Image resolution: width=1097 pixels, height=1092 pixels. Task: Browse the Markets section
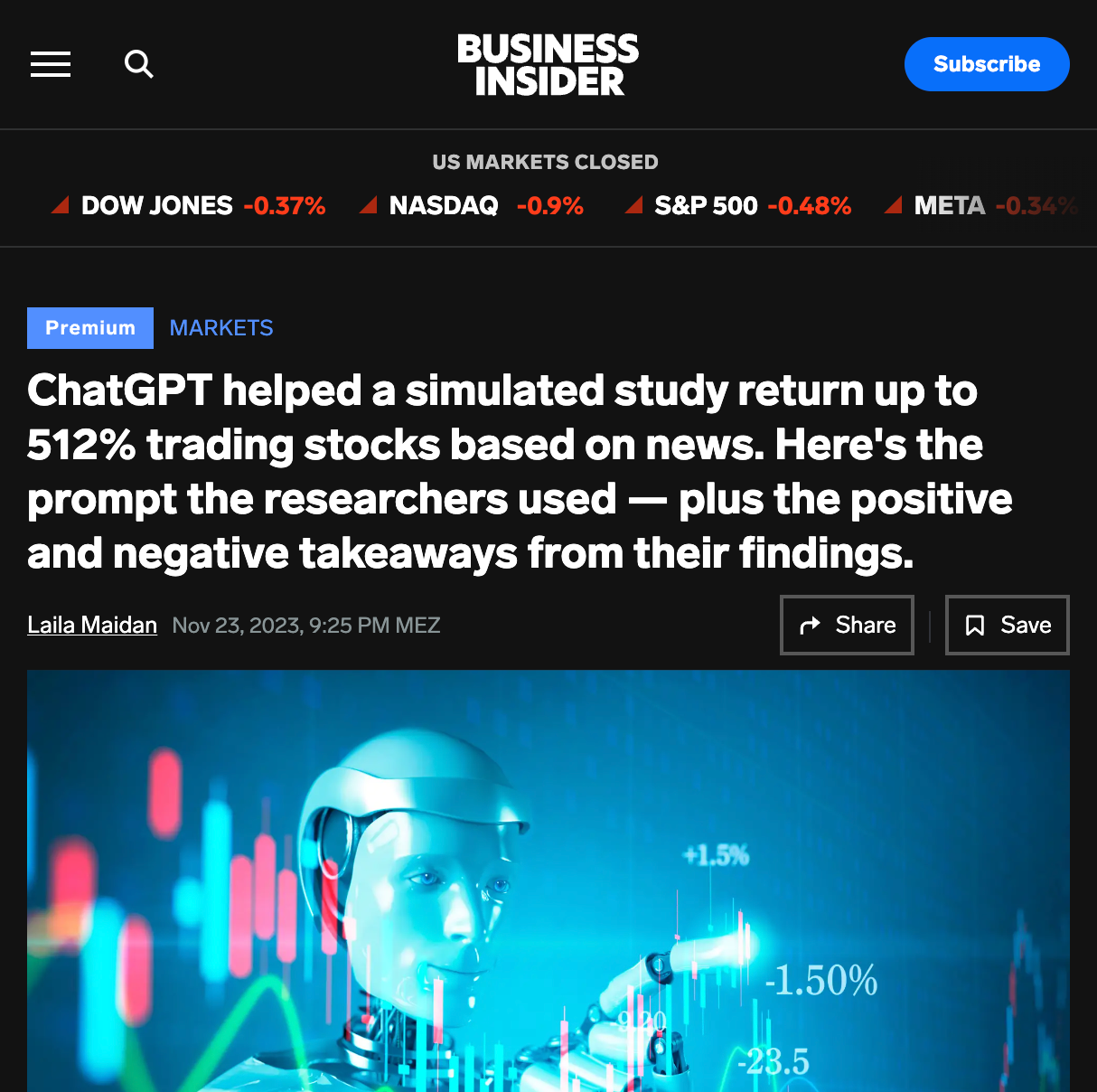(221, 328)
